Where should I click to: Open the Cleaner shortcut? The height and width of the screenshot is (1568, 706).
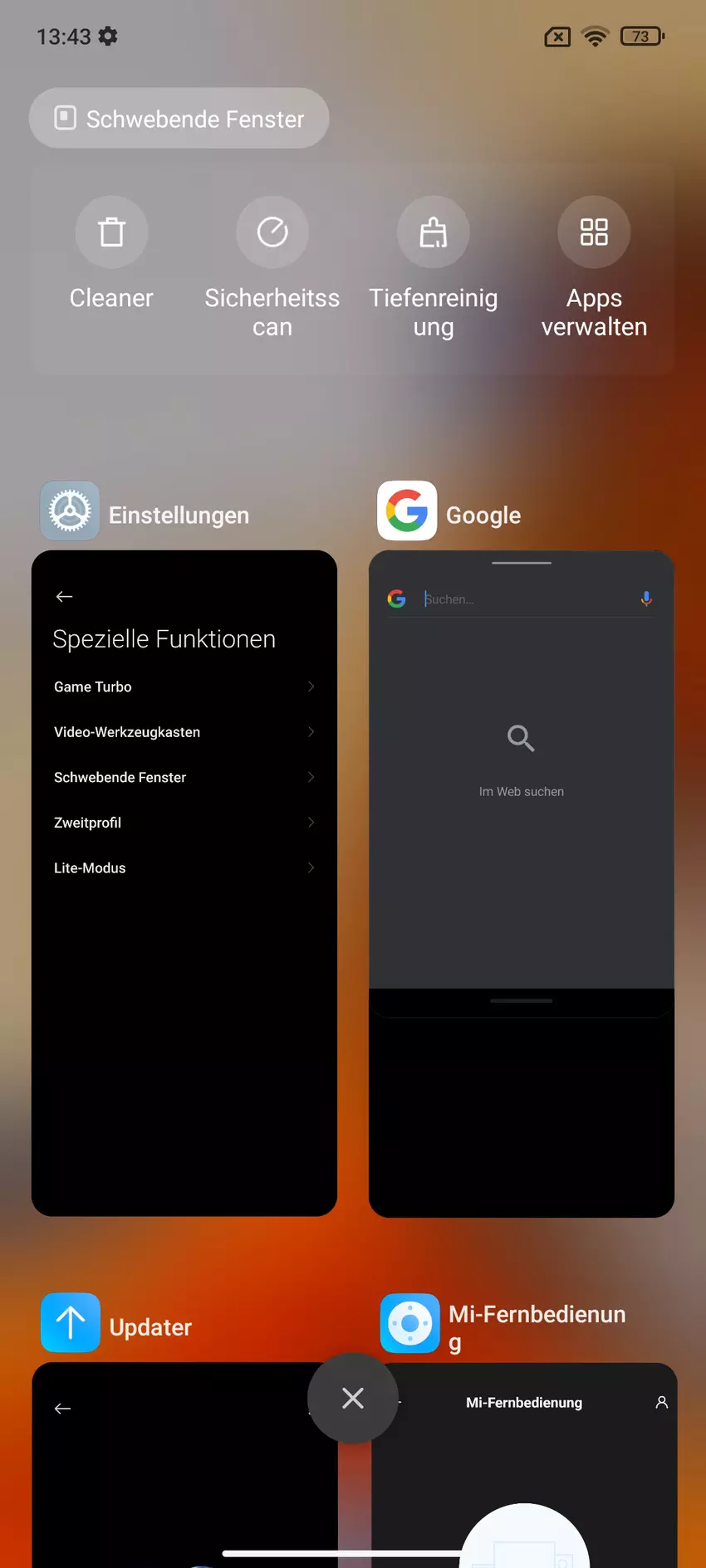(x=112, y=232)
